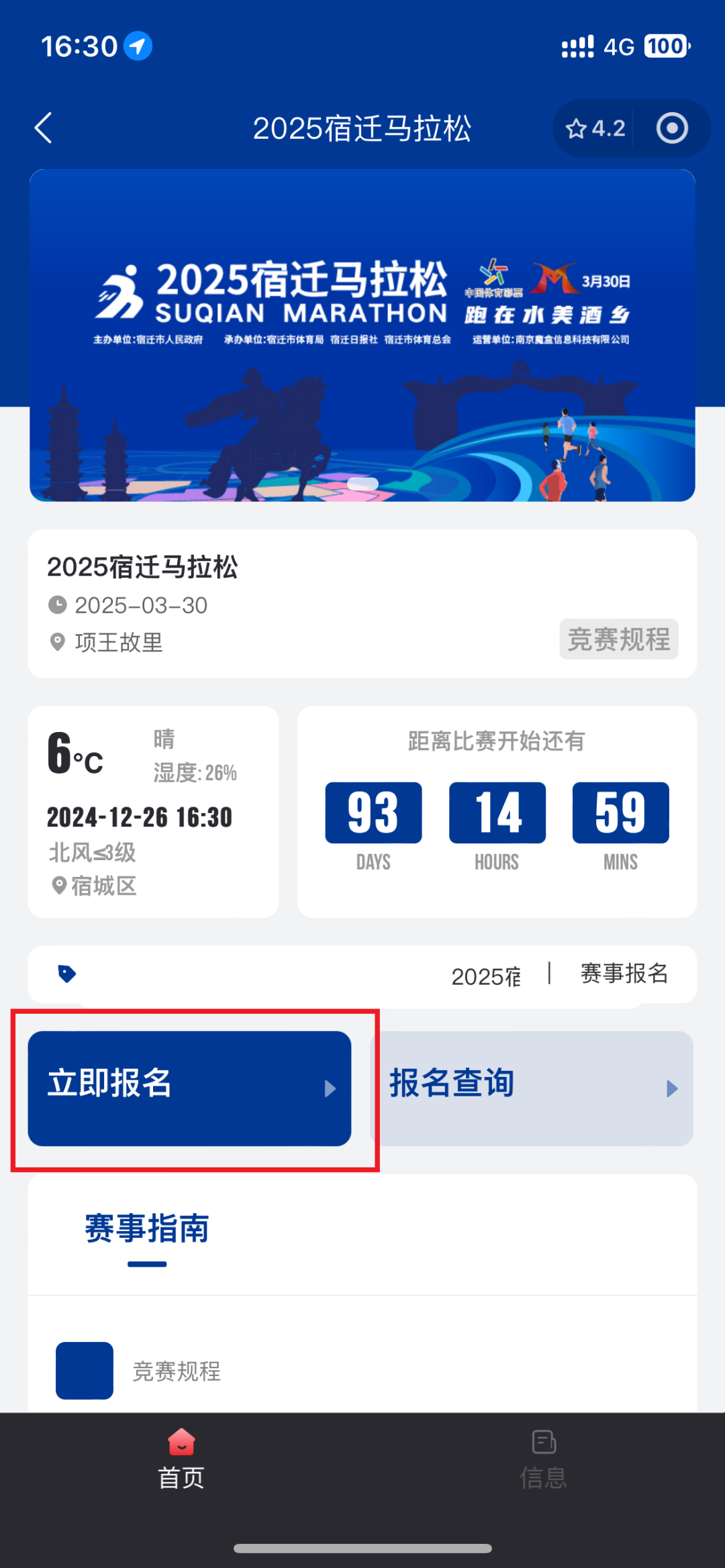Screen dimensions: 725x1568
Task: Open the 竞赛规程 row in the guide list
Action: (x=177, y=1371)
